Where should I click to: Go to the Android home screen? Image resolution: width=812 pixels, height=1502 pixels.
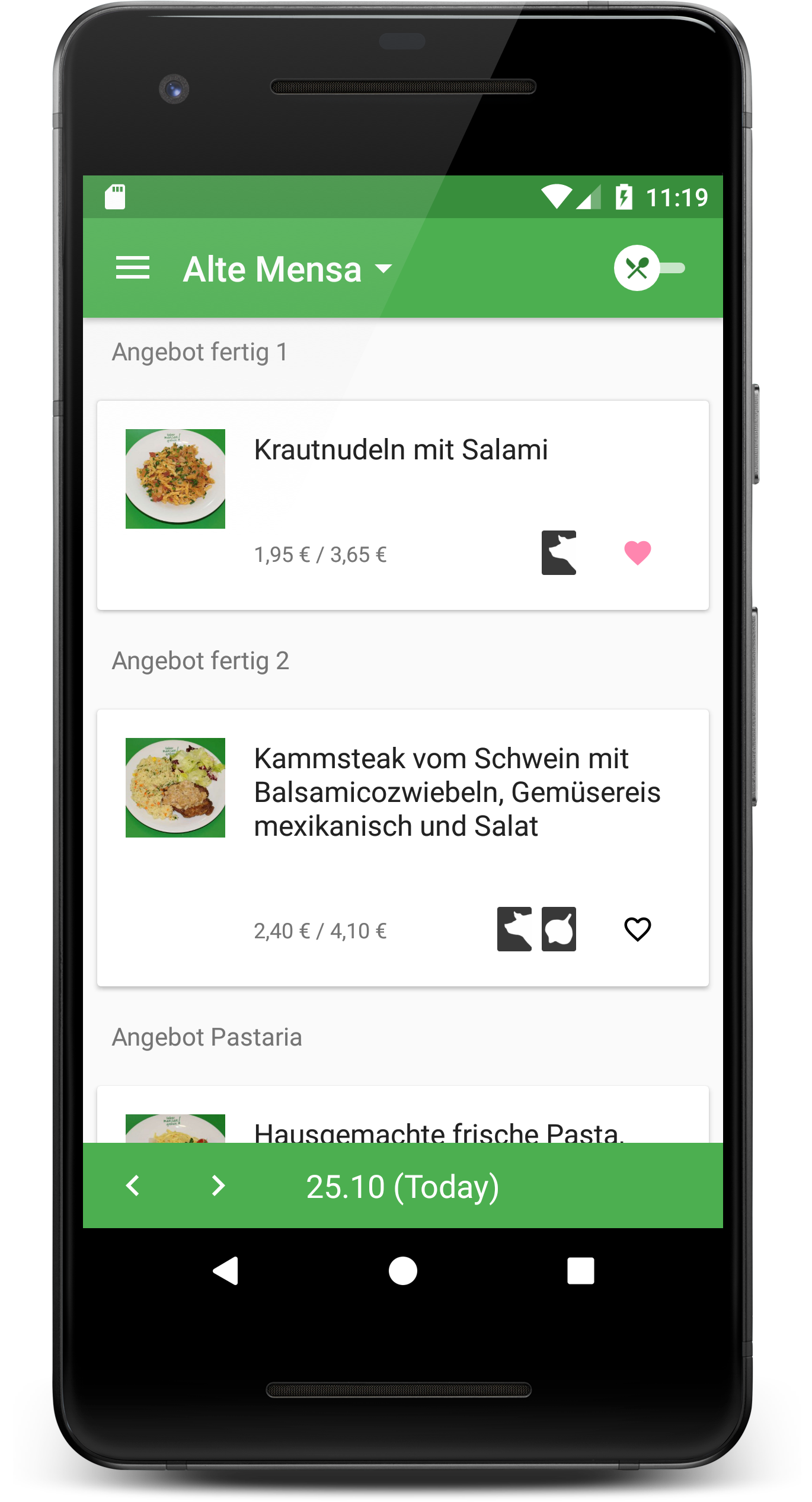tap(402, 1271)
